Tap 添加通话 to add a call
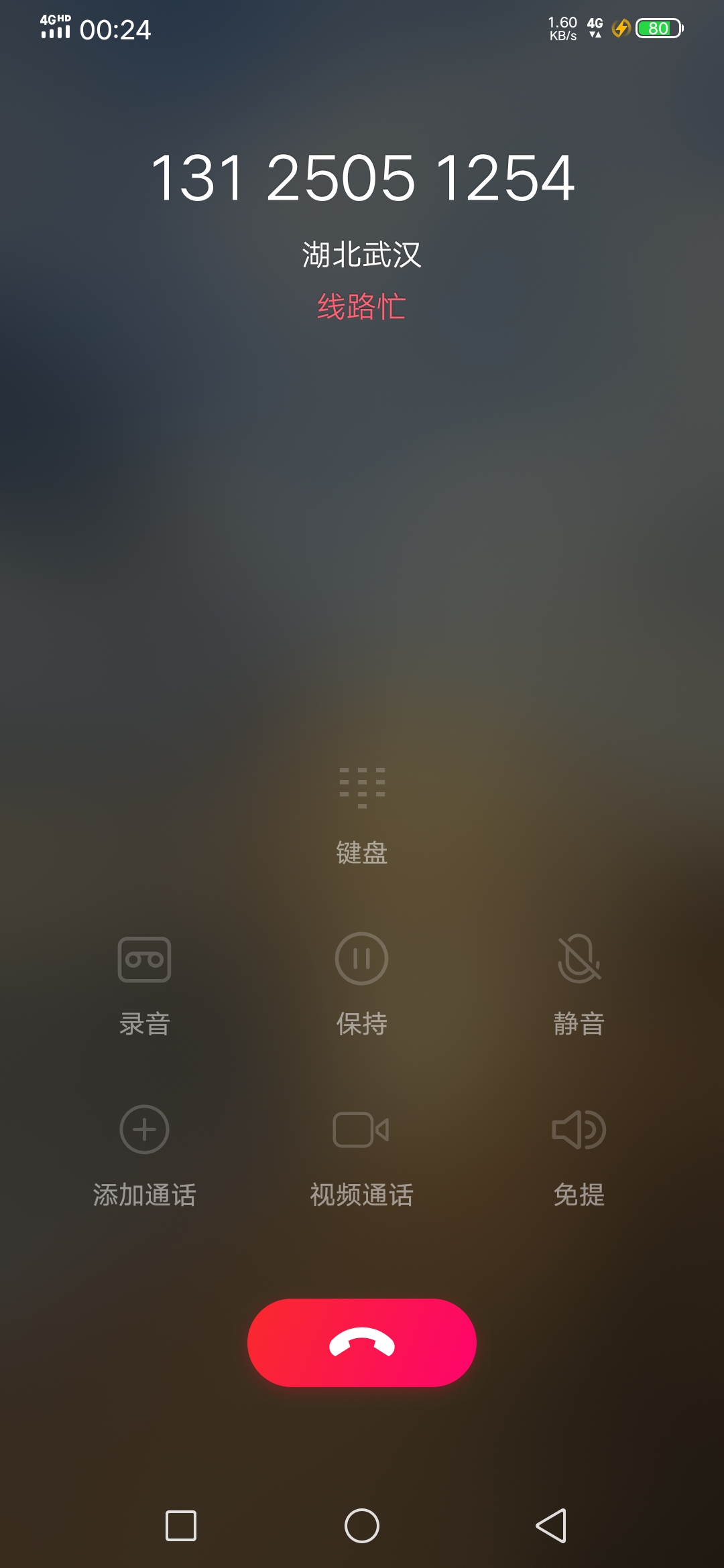Screen dimensions: 724x1568 tap(144, 1156)
